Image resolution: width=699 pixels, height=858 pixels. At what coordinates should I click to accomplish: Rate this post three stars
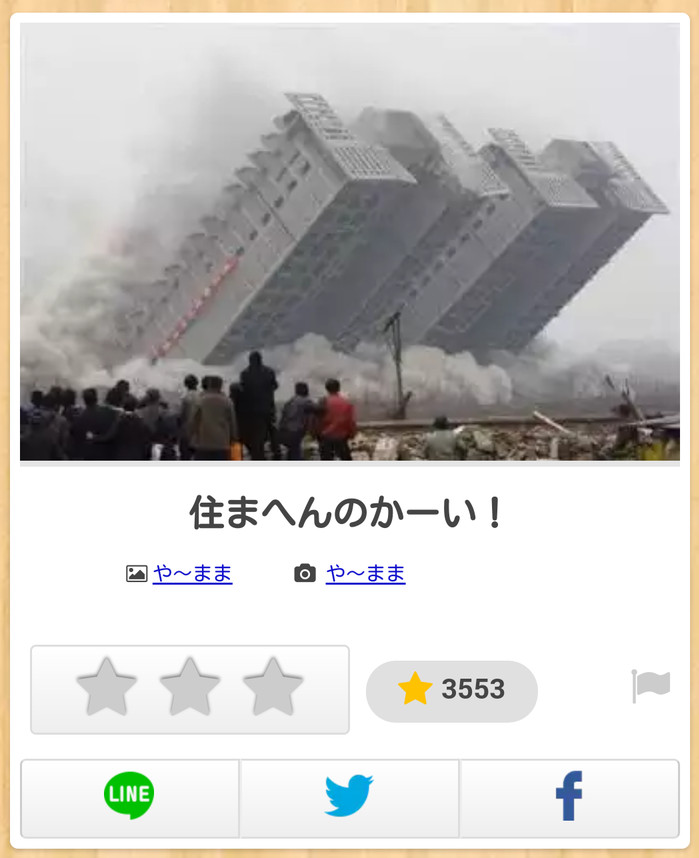click(273, 688)
